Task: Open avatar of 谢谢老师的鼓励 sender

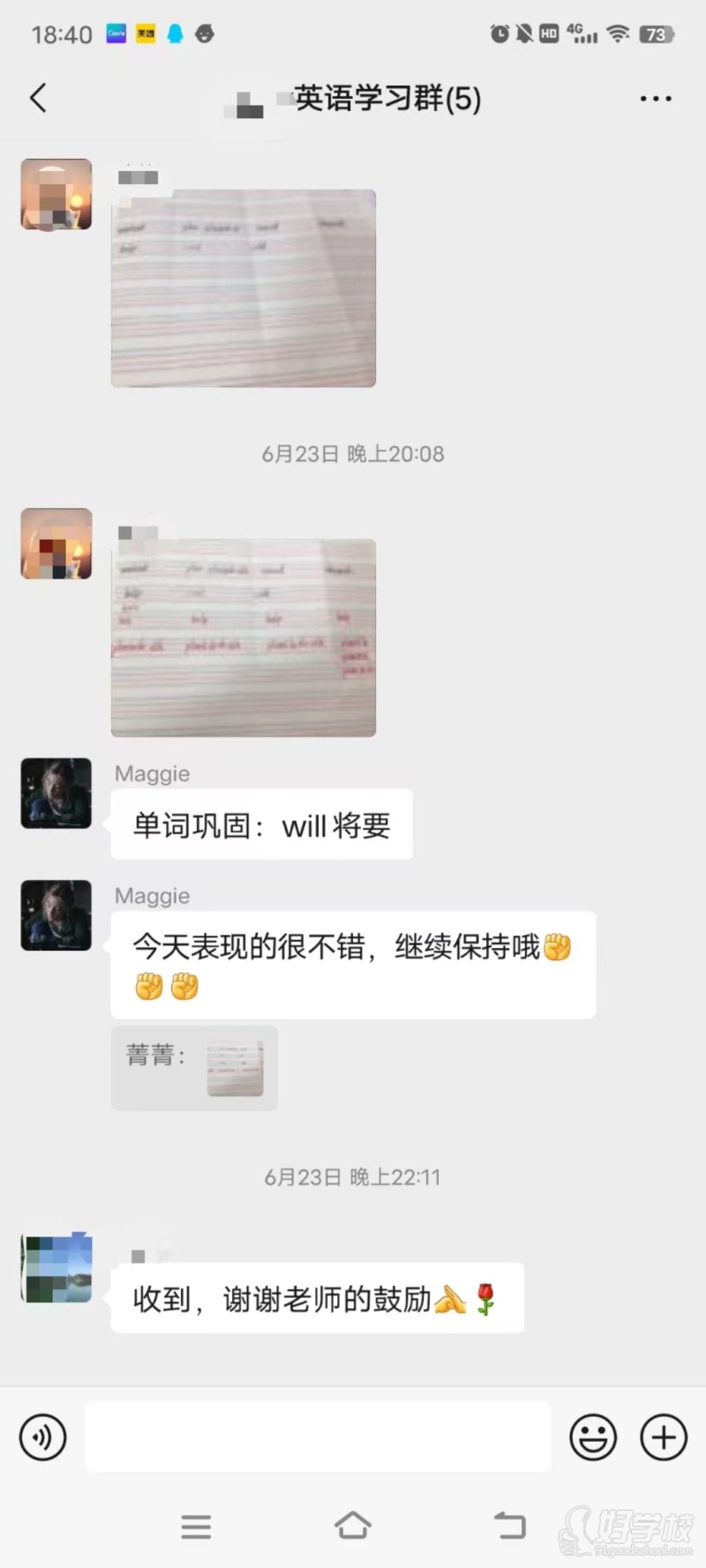Action: pyautogui.click(x=56, y=1267)
